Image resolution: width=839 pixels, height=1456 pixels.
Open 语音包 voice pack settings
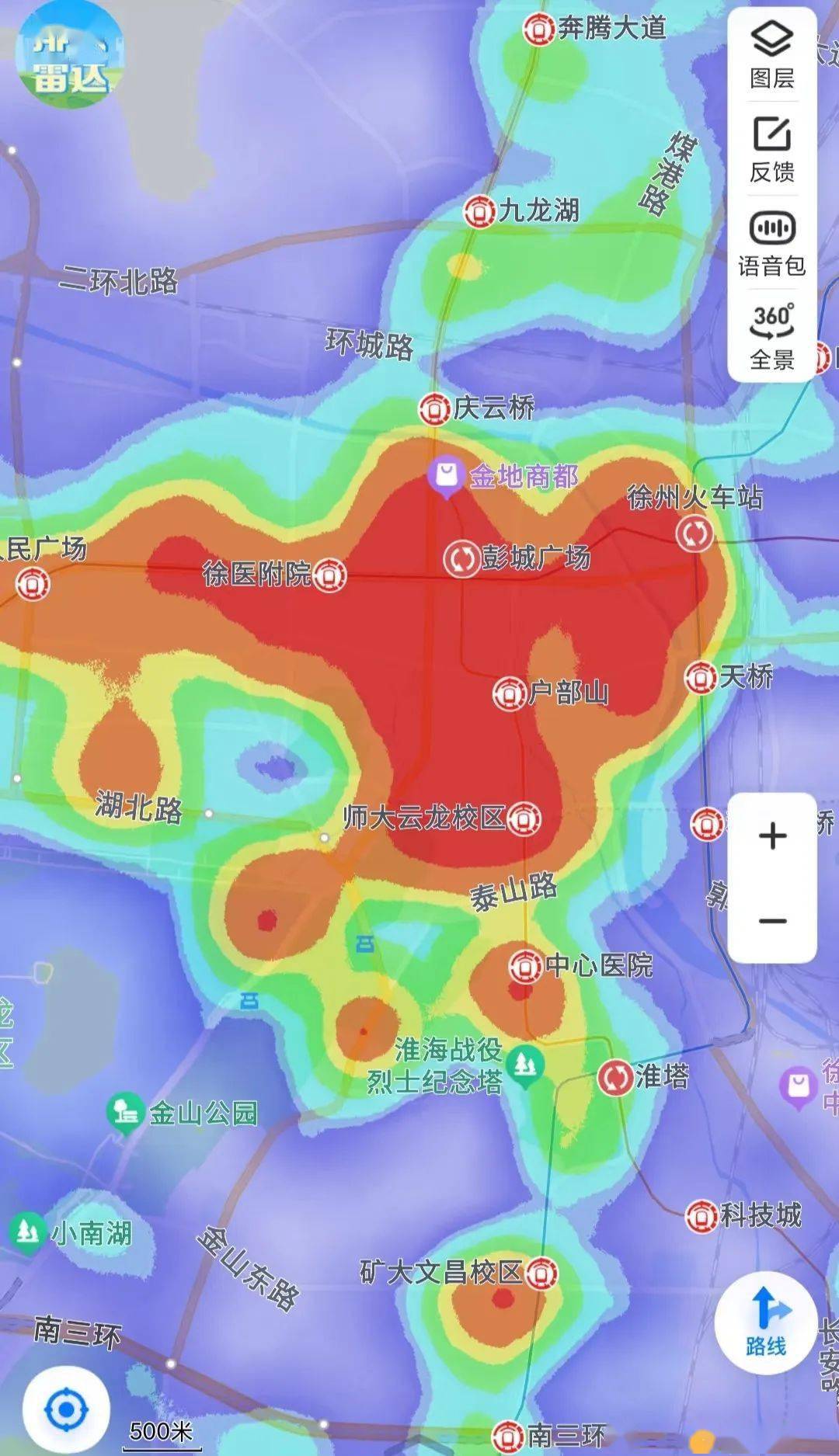[x=771, y=243]
